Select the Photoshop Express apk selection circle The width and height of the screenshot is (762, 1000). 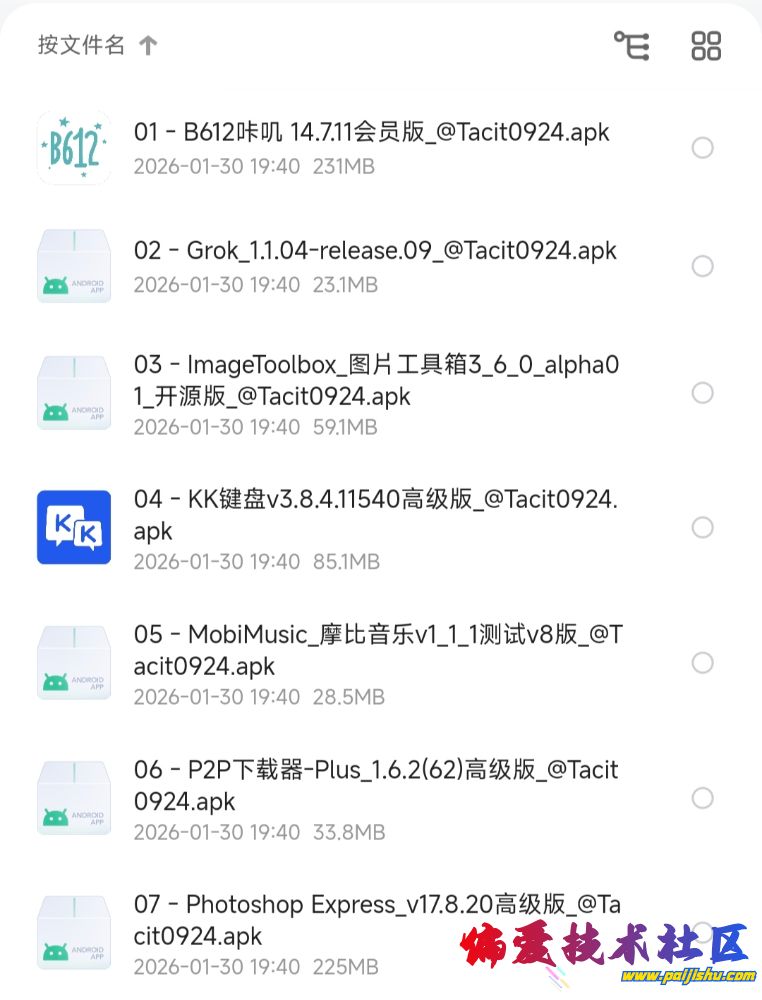tap(703, 933)
